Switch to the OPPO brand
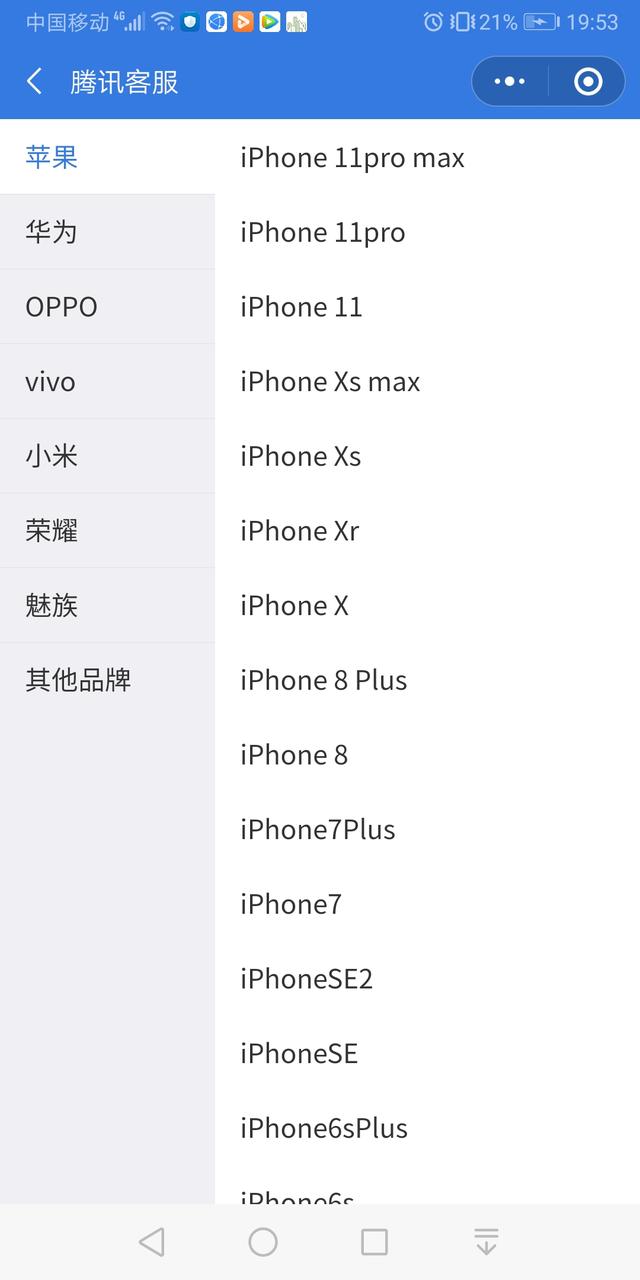The width and height of the screenshot is (640, 1280). pos(107,307)
